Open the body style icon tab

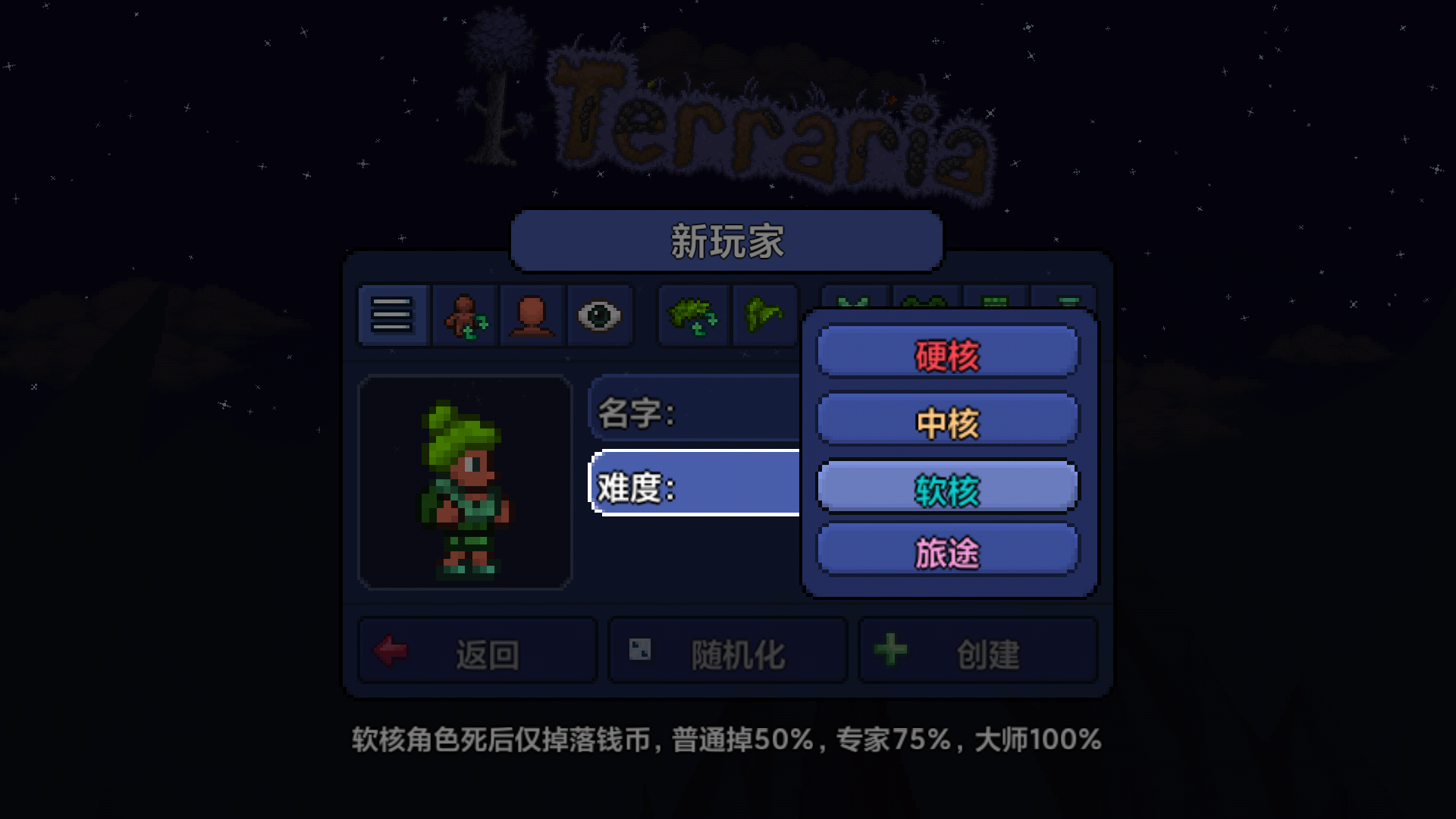click(464, 315)
